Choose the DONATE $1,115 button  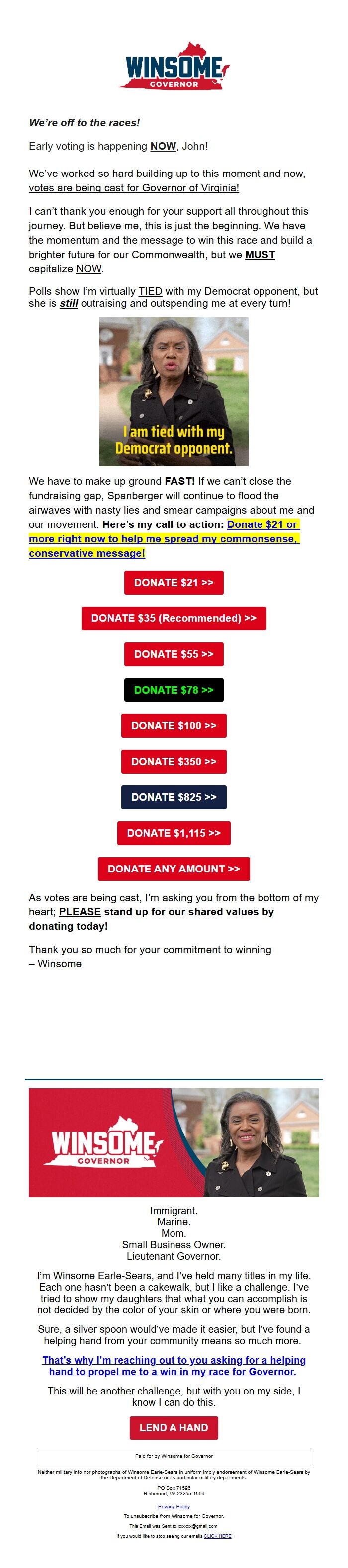point(174,833)
